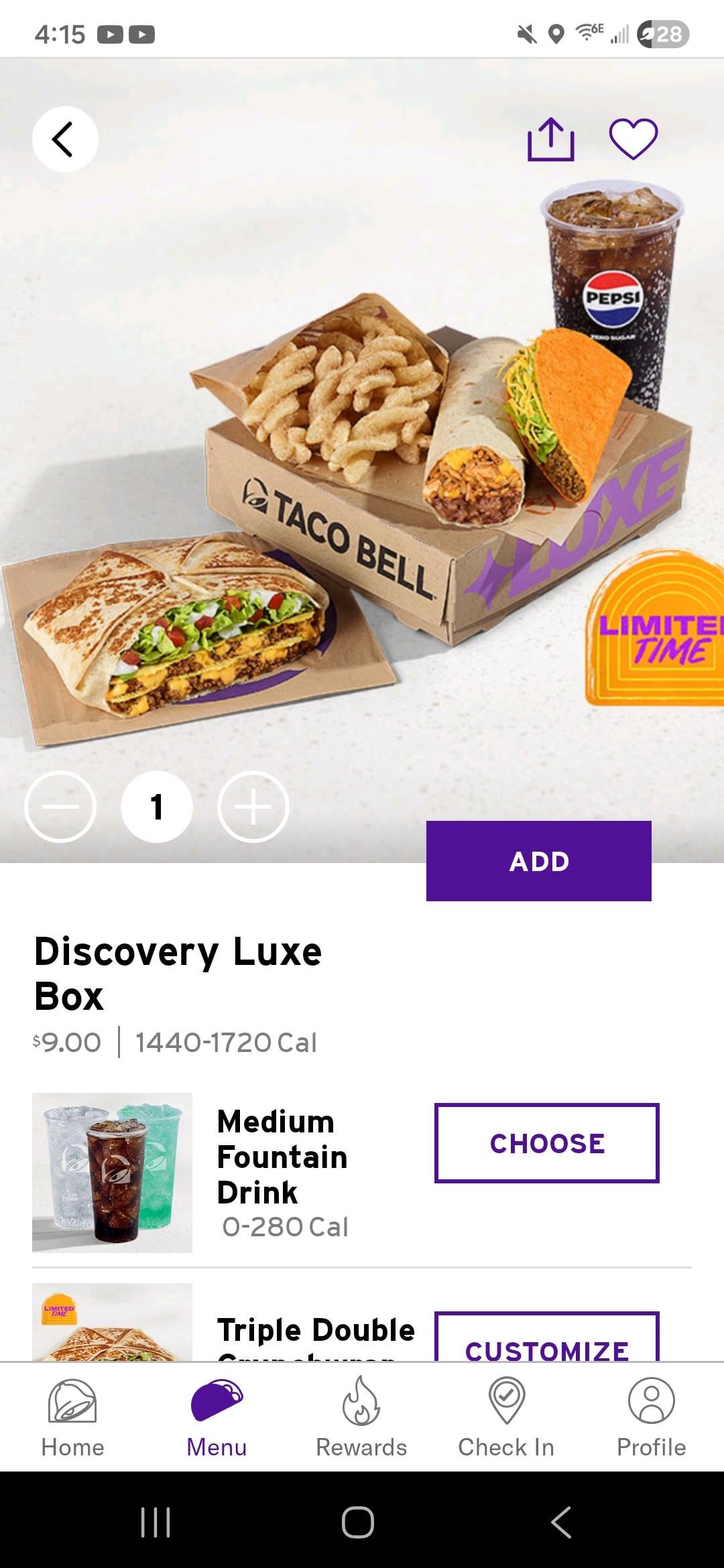Viewport: 724px width, 1568px height.
Task: Customize the Triple Double Crunchwrap
Action: click(x=546, y=1339)
